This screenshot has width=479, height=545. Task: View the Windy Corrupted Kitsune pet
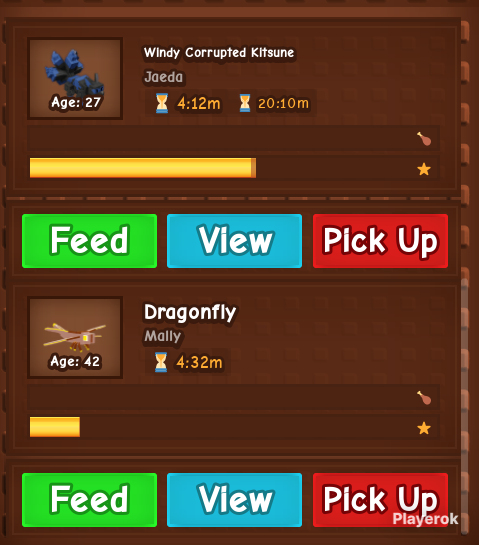(x=234, y=241)
